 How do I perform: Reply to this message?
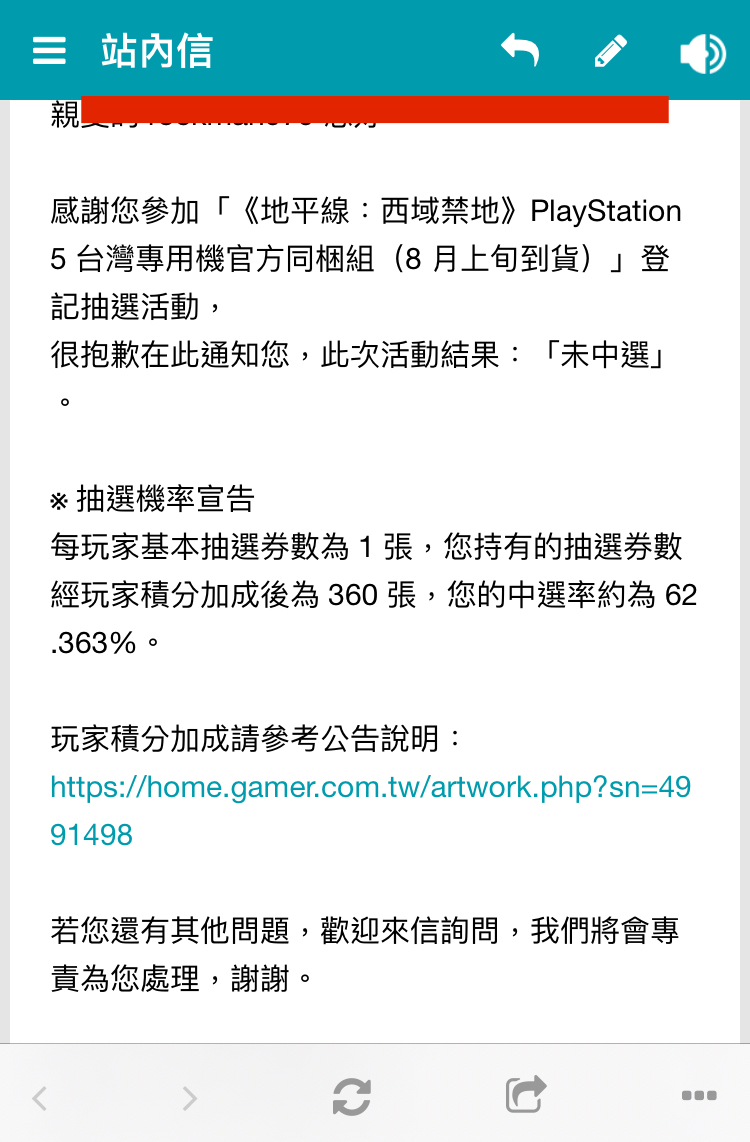520,50
